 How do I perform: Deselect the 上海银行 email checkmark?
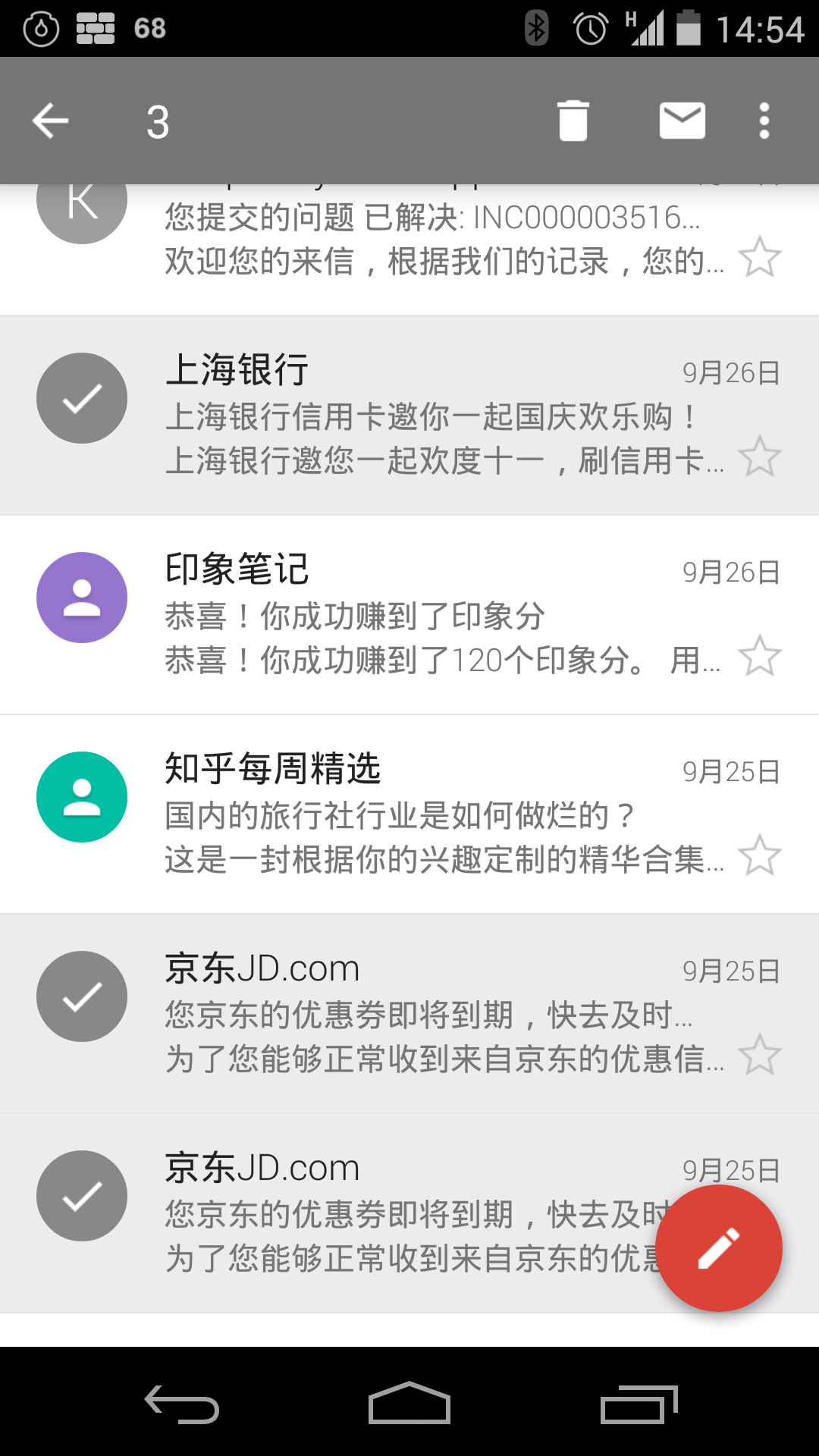coord(82,398)
